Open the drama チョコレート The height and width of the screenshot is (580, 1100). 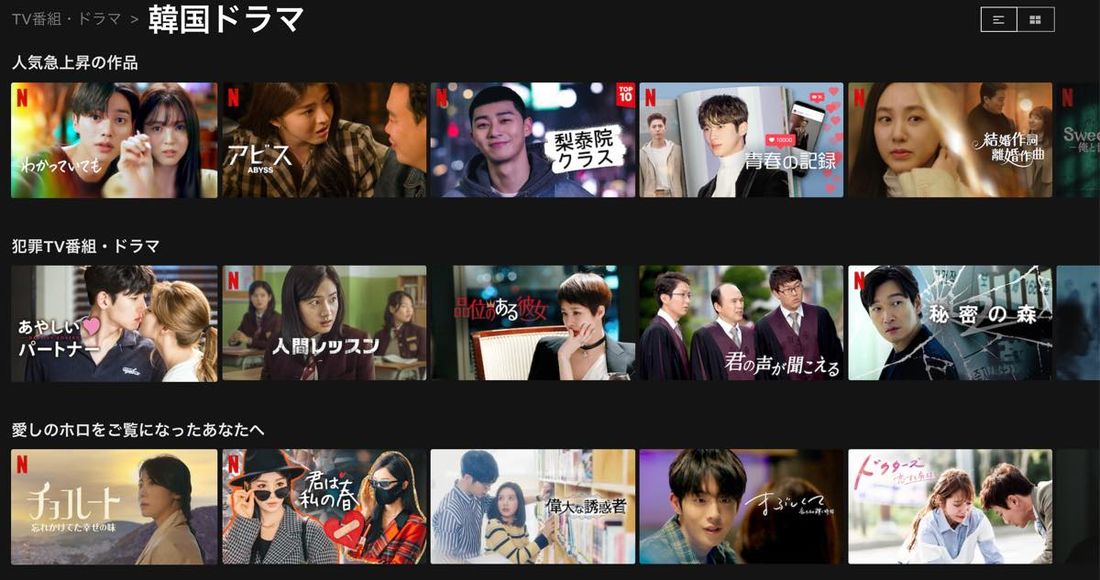click(x=114, y=506)
